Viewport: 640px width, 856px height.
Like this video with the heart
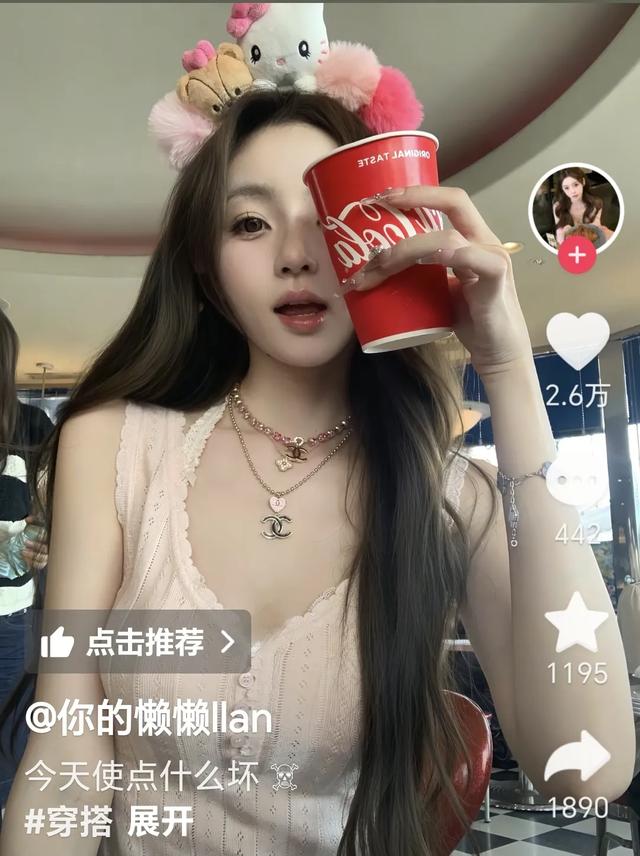577,340
